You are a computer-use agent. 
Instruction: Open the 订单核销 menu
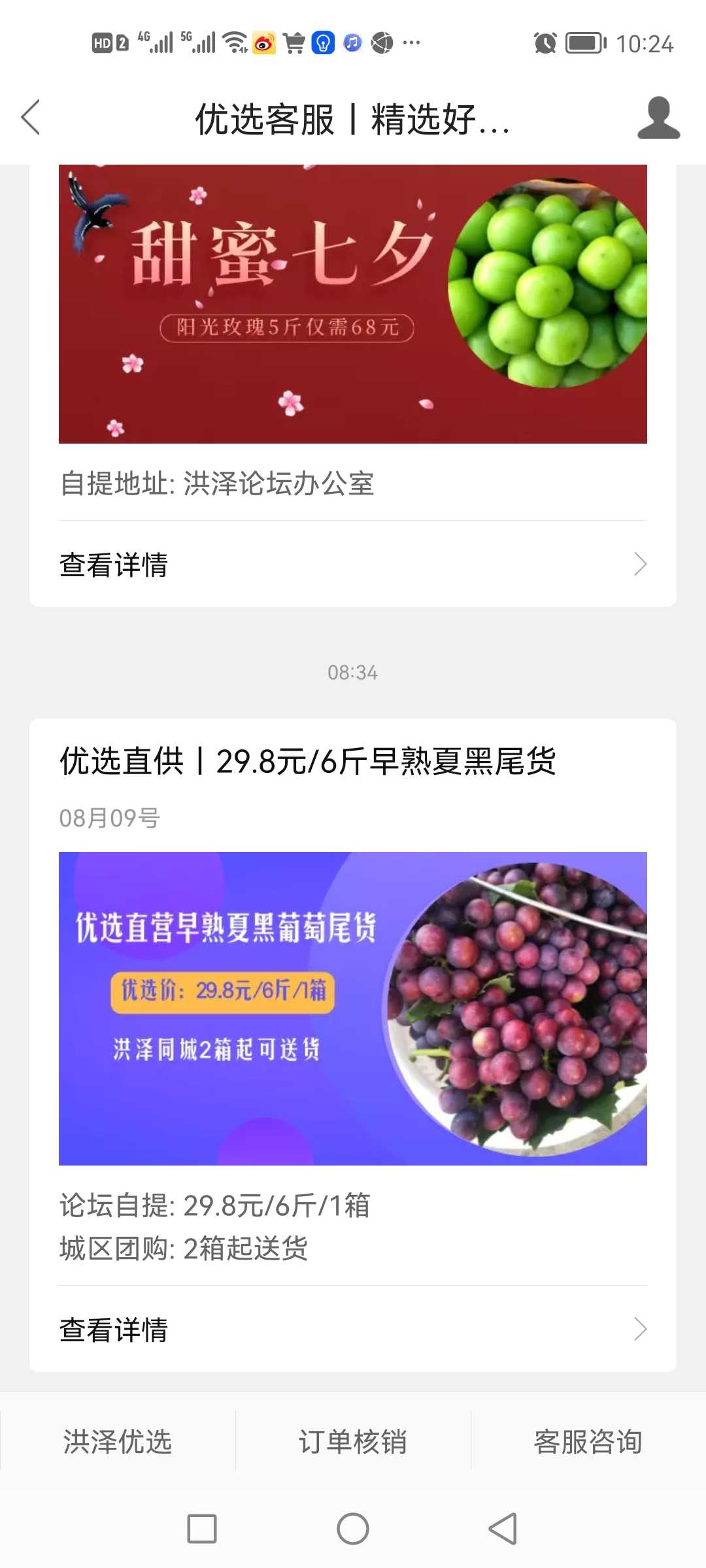pyautogui.click(x=353, y=1441)
